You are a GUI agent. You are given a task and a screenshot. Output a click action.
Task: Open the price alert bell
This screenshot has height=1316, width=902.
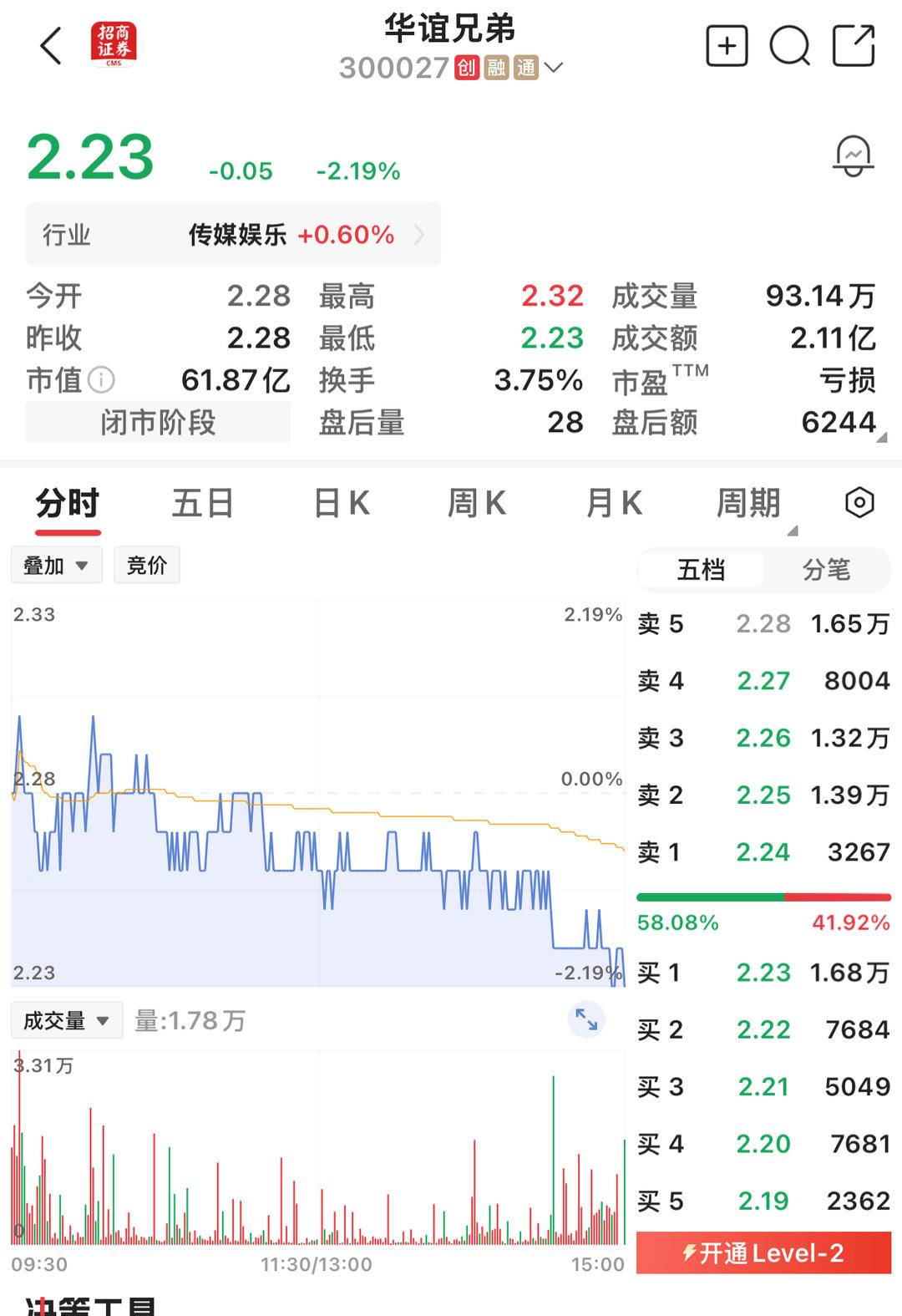(x=853, y=156)
